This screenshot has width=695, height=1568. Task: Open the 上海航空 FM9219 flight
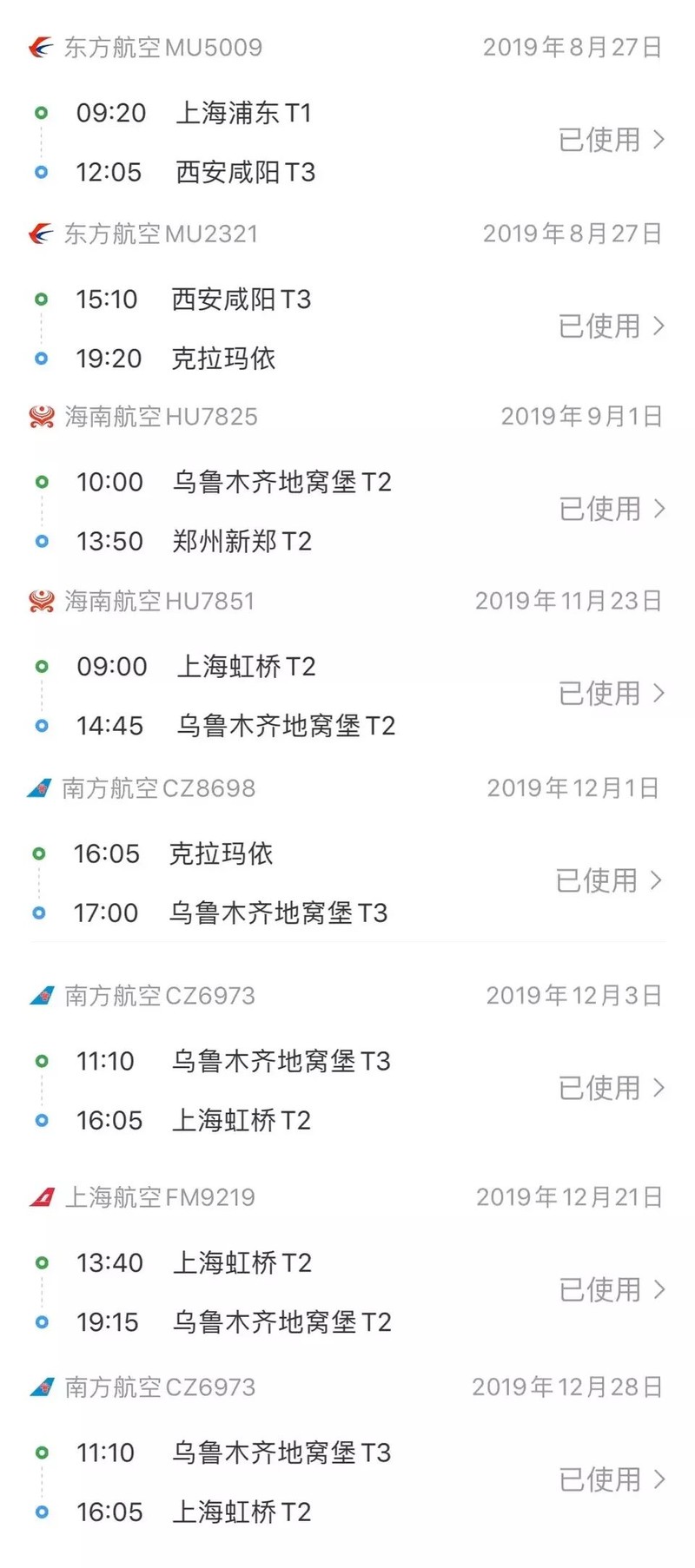coord(610,1290)
